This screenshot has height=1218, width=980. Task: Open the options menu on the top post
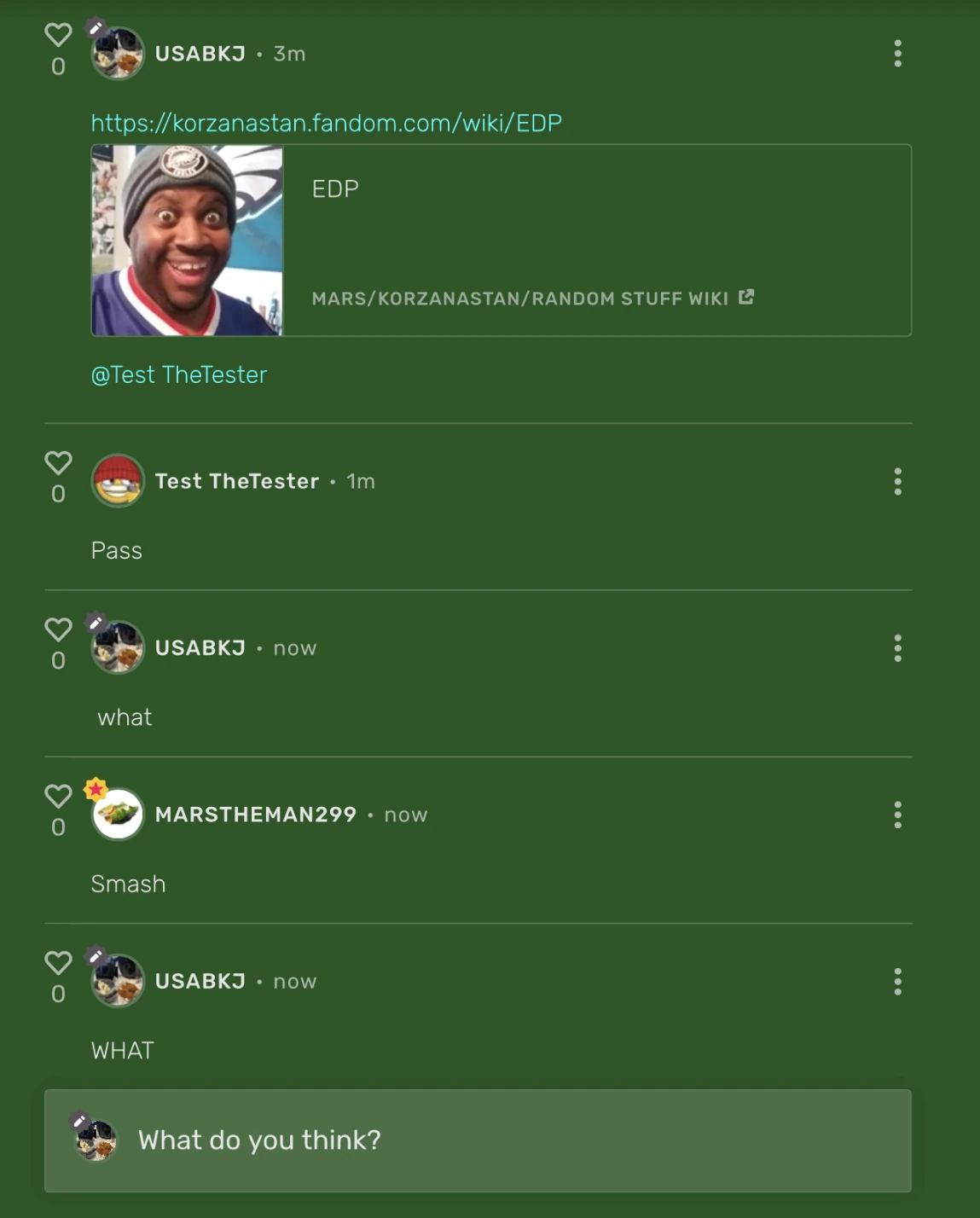pyautogui.click(x=897, y=54)
